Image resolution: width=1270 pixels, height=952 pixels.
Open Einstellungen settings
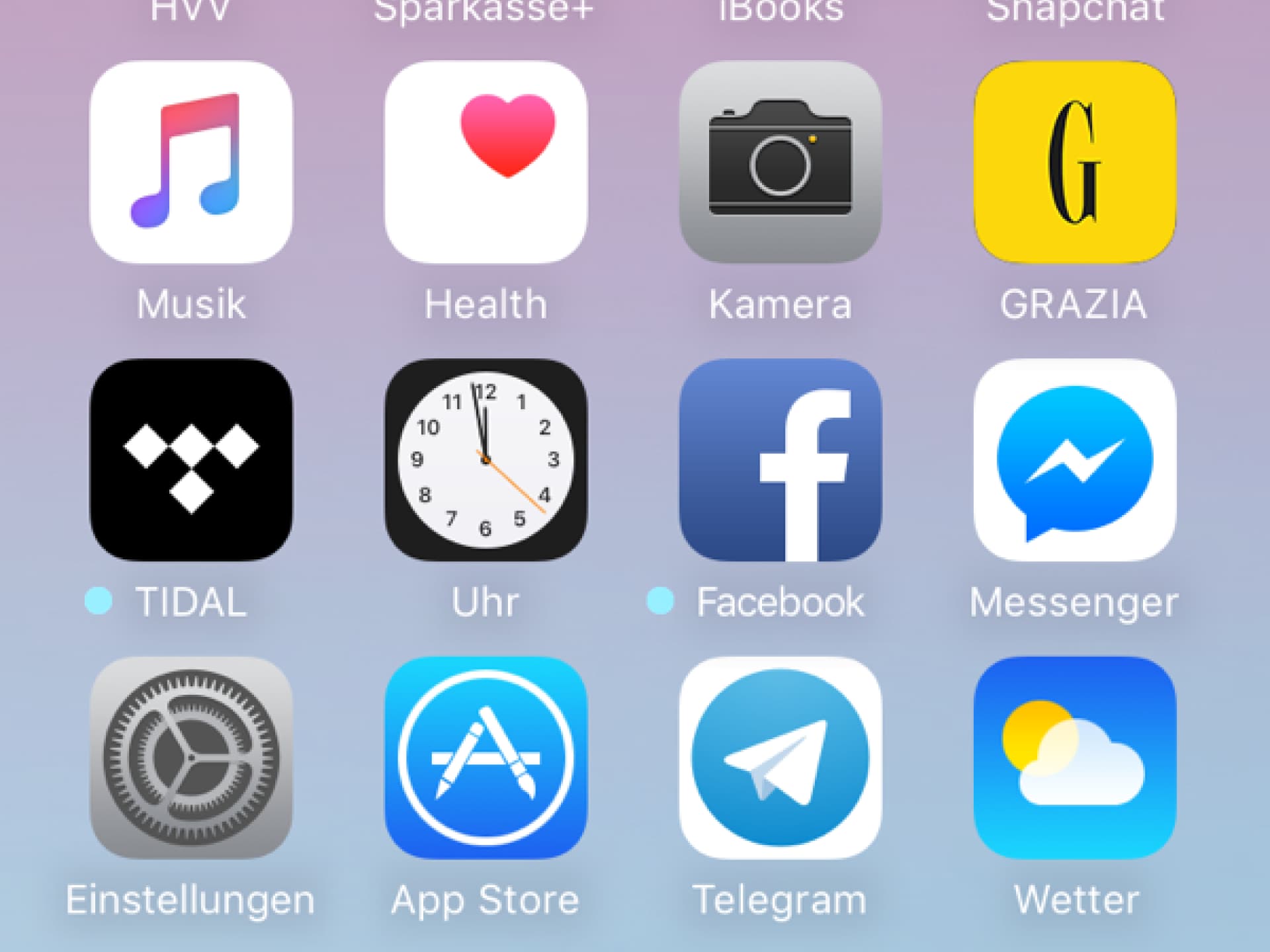click(x=191, y=758)
